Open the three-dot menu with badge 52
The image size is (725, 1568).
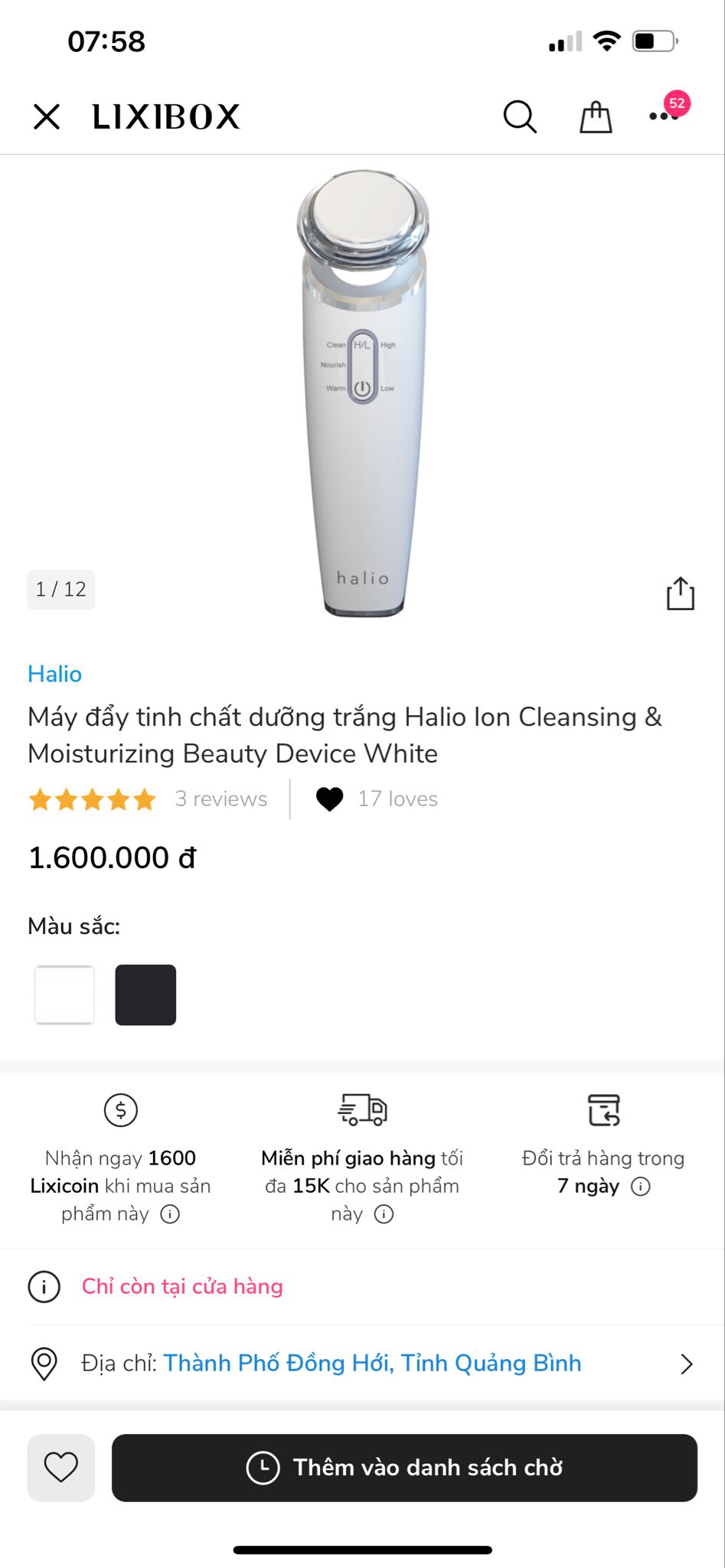click(x=663, y=116)
